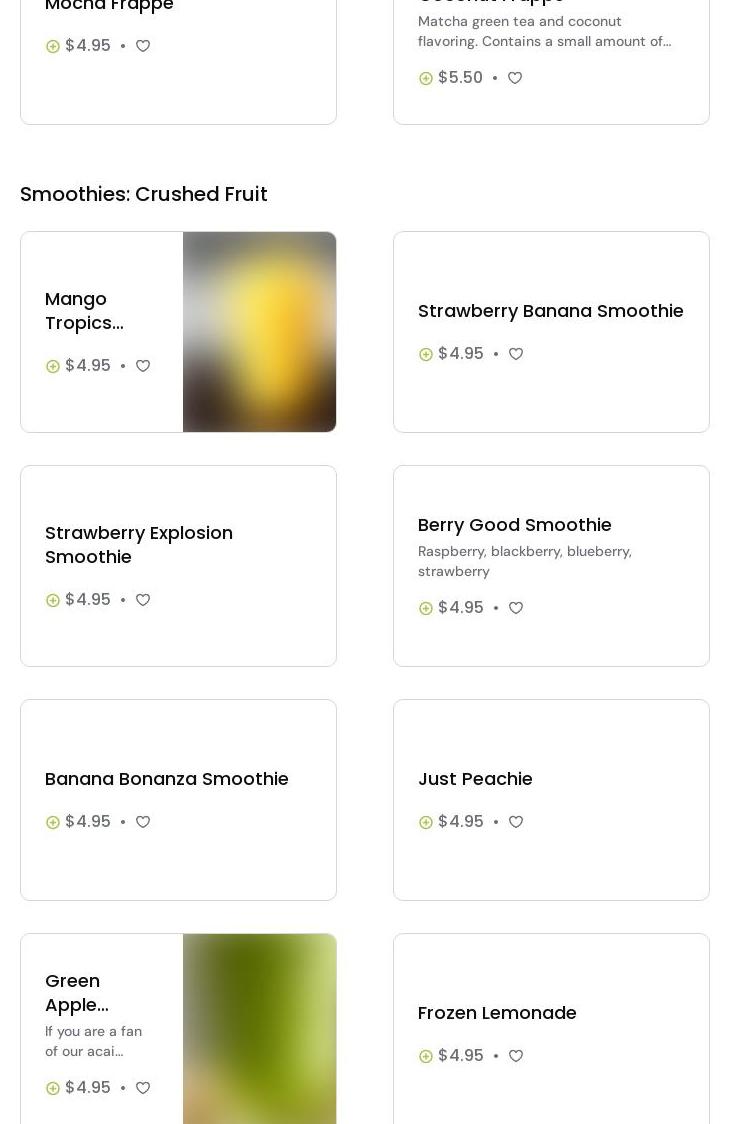Image resolution: width=750 pixels, height=1124 pixels.
Task: Favorite the Berry Good Smoothie
Action: 516,608
